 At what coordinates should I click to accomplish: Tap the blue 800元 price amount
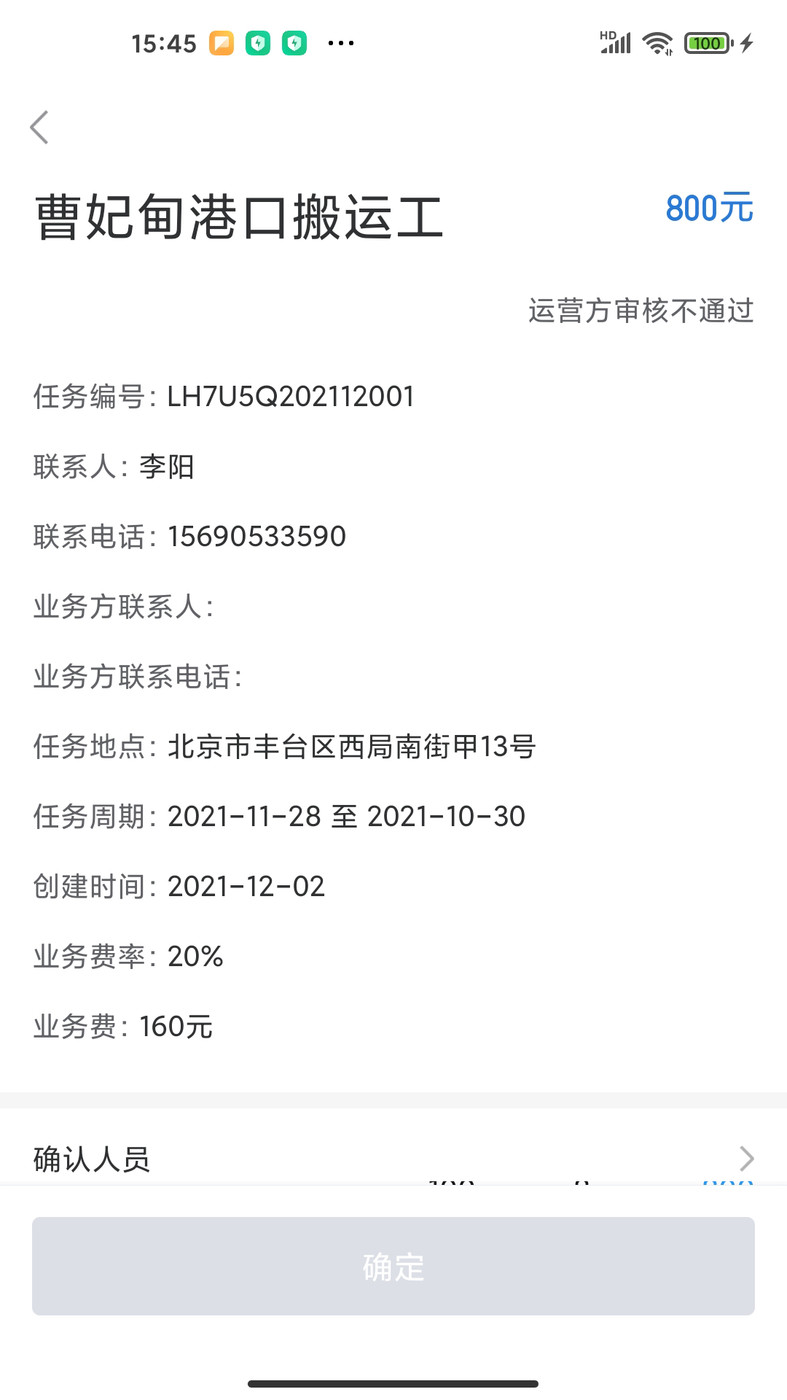(709, 208)
